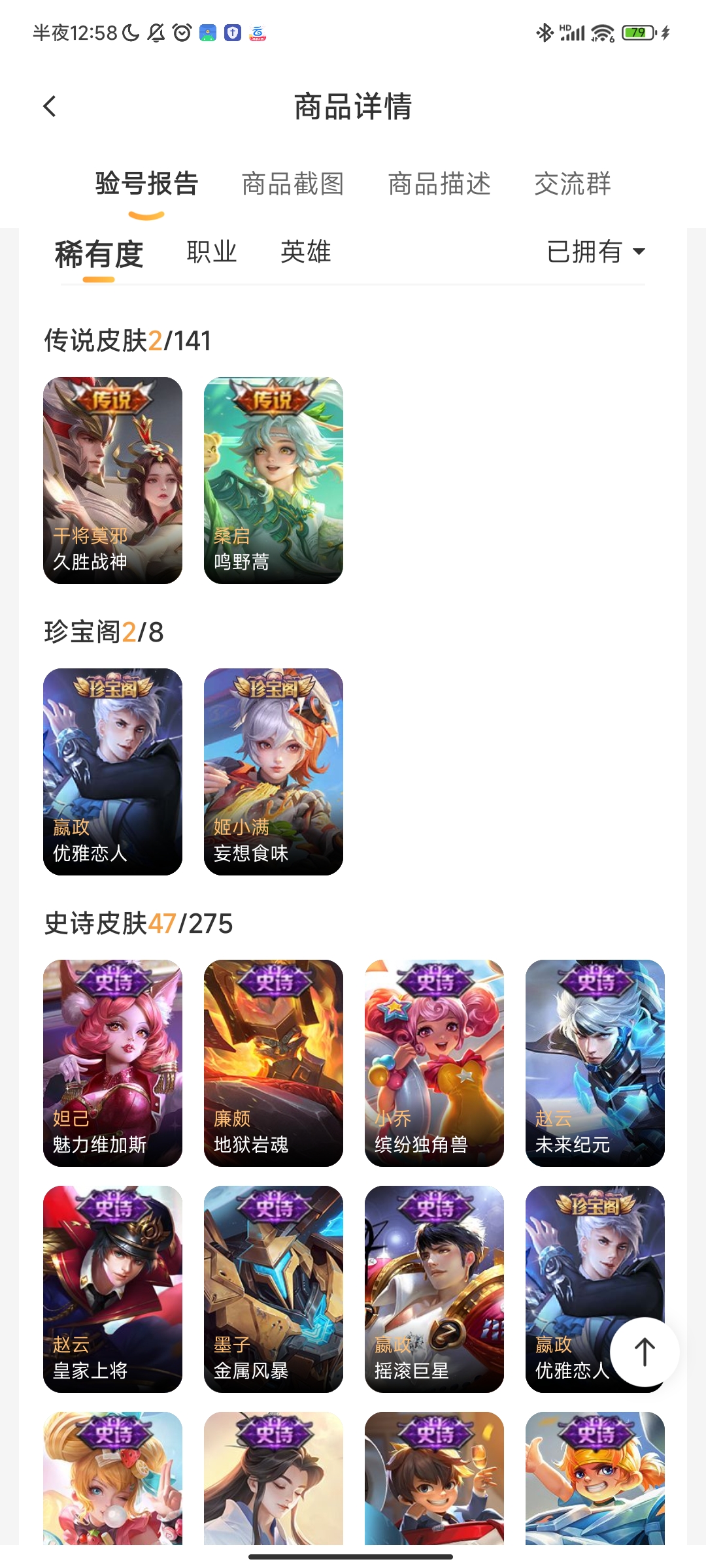View 赵云 皇家上将 skin

(112, 1289)
